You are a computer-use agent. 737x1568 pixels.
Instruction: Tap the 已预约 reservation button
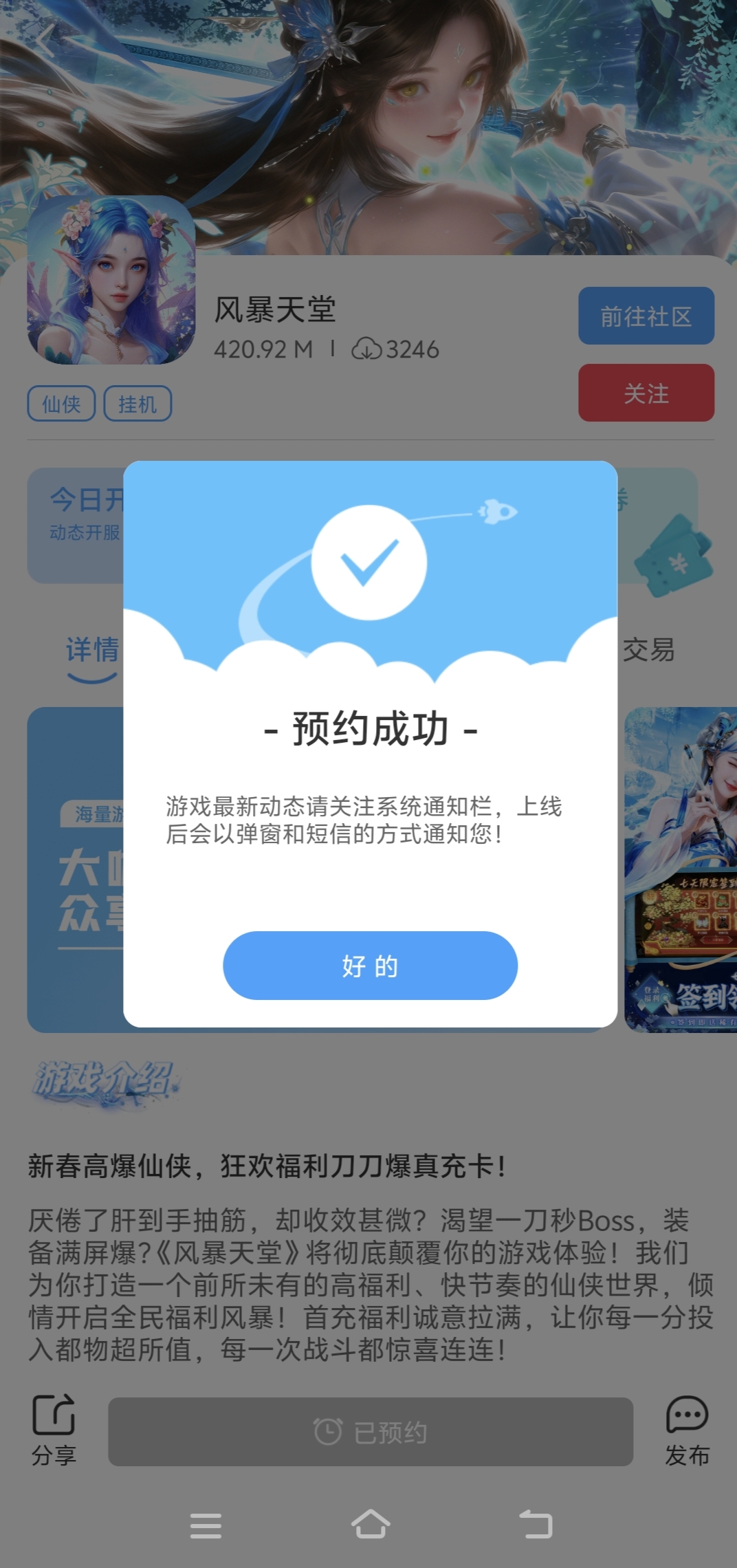370,1432
